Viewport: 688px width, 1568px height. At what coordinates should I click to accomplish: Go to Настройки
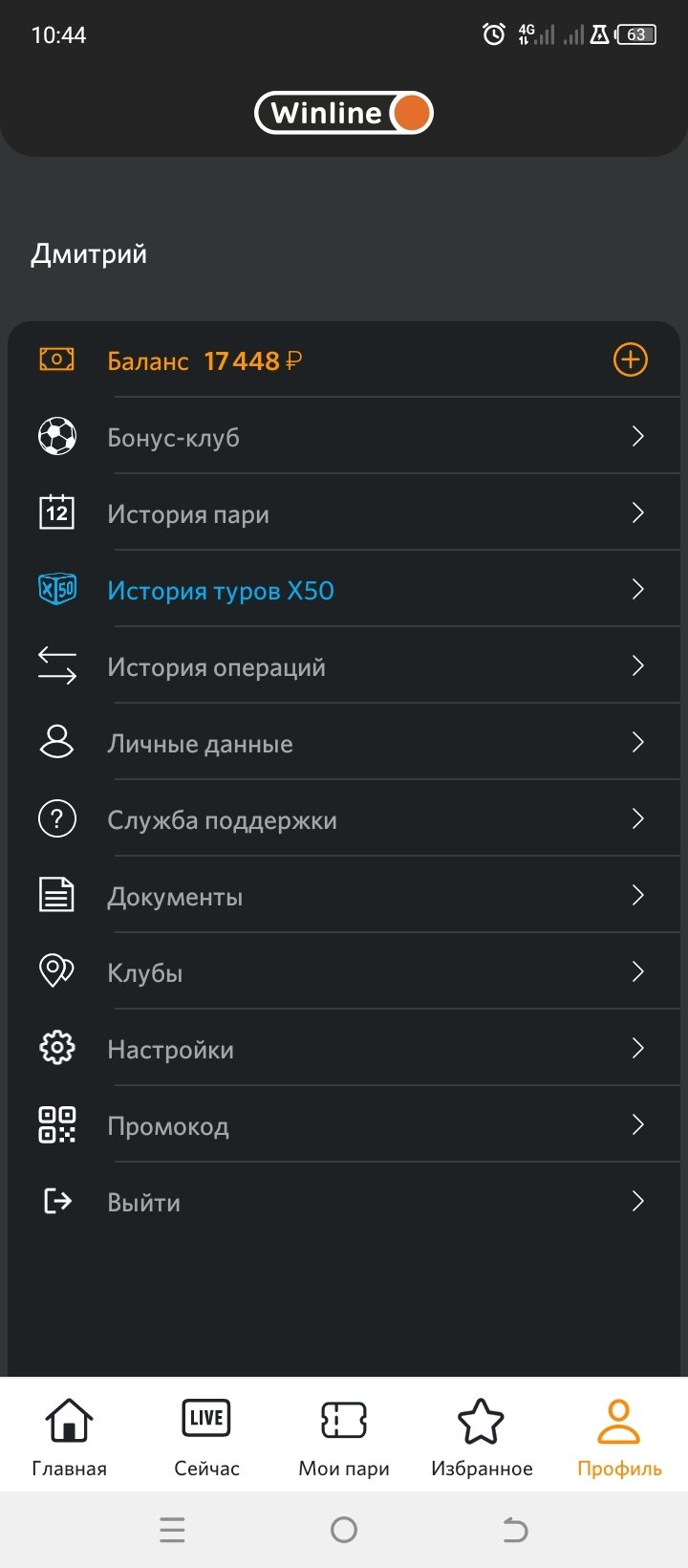pos(344,1050)
